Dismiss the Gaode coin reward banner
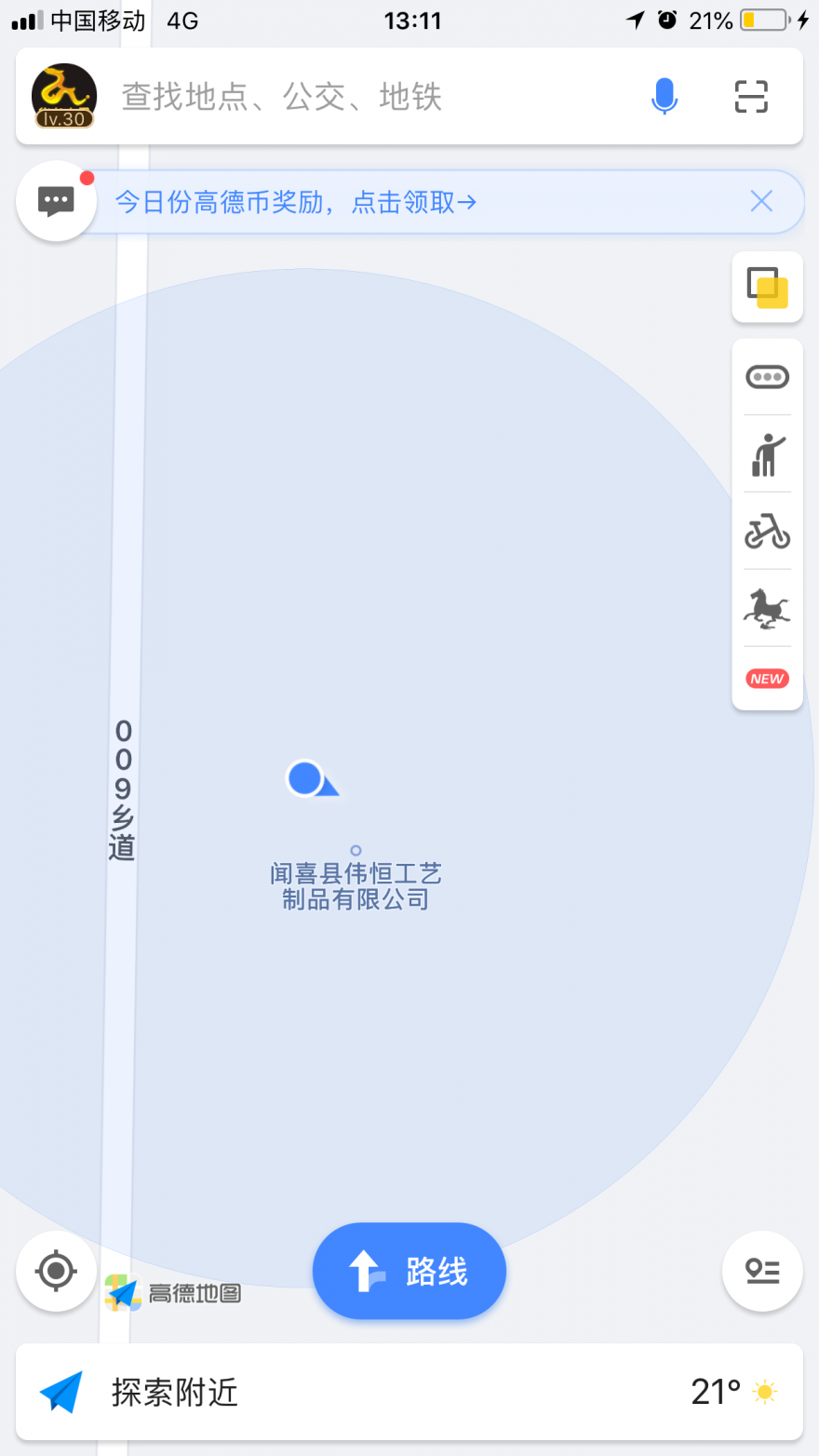Screen dimensions: 819x1456 pos(761,201)
